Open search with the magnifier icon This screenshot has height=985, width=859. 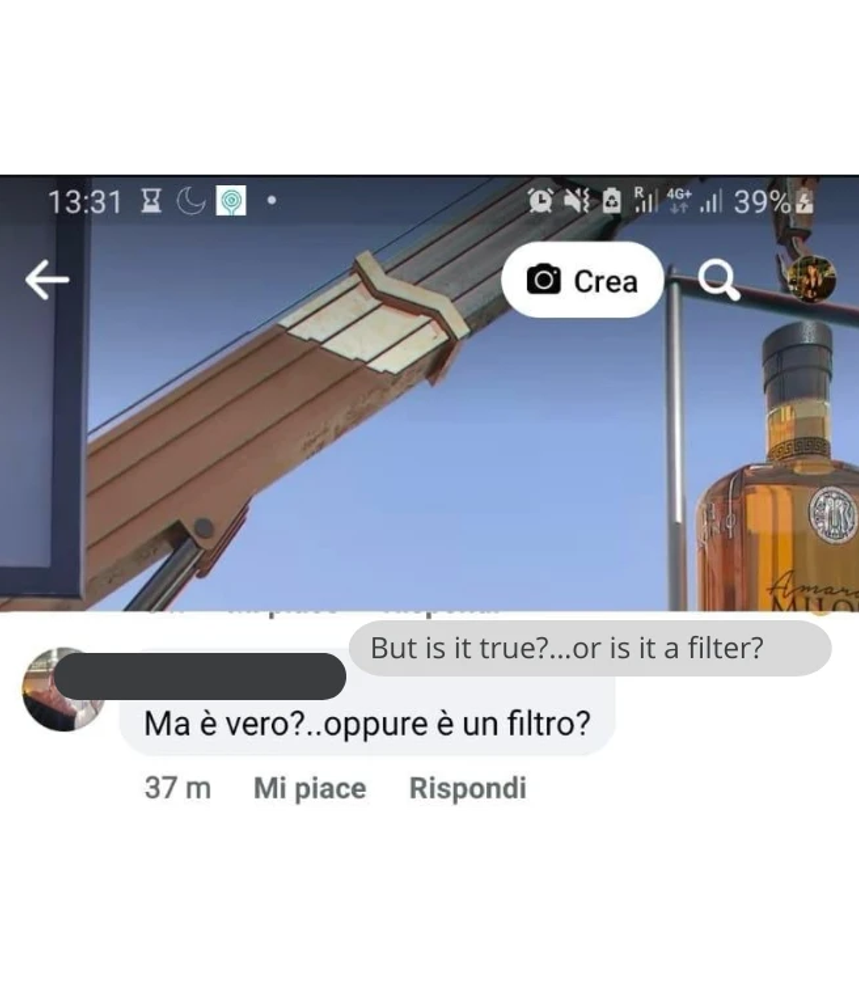[718, 281]
